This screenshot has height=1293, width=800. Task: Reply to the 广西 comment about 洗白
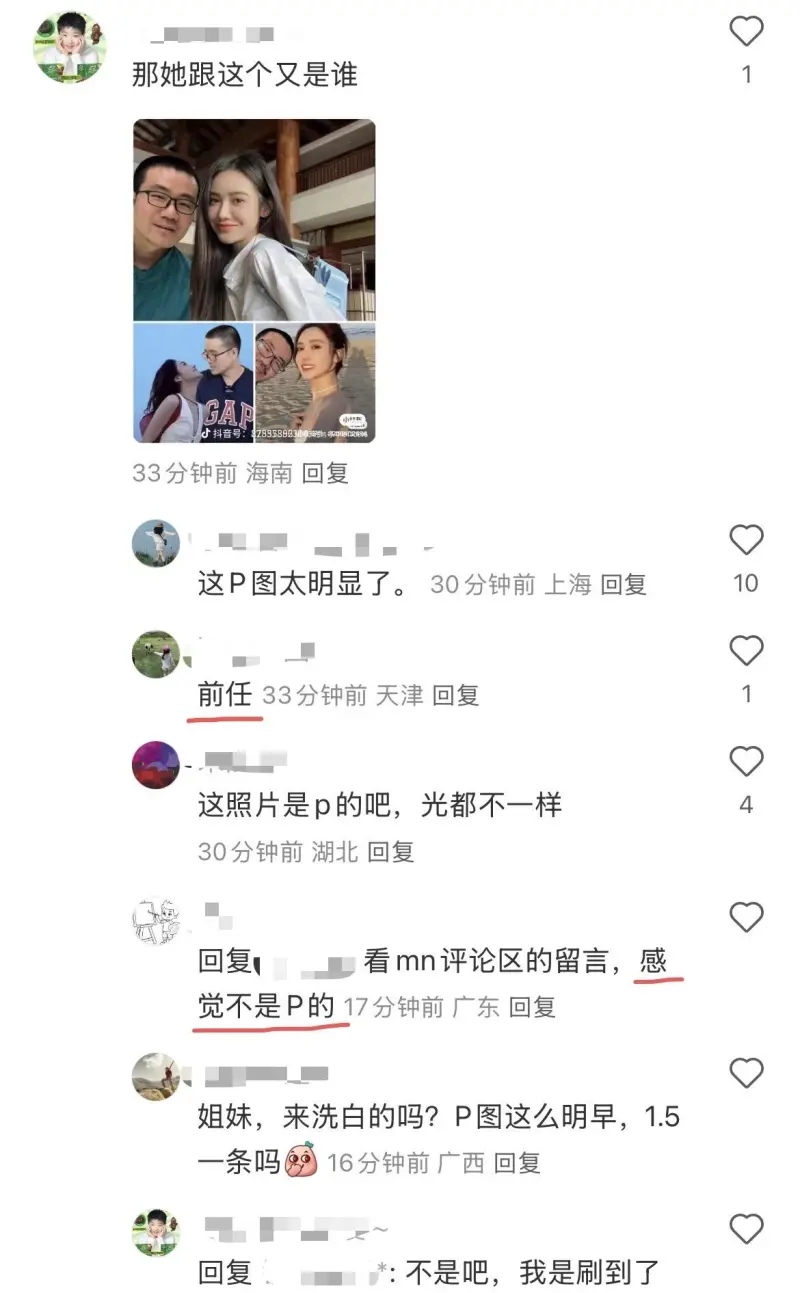point(517,1162)
